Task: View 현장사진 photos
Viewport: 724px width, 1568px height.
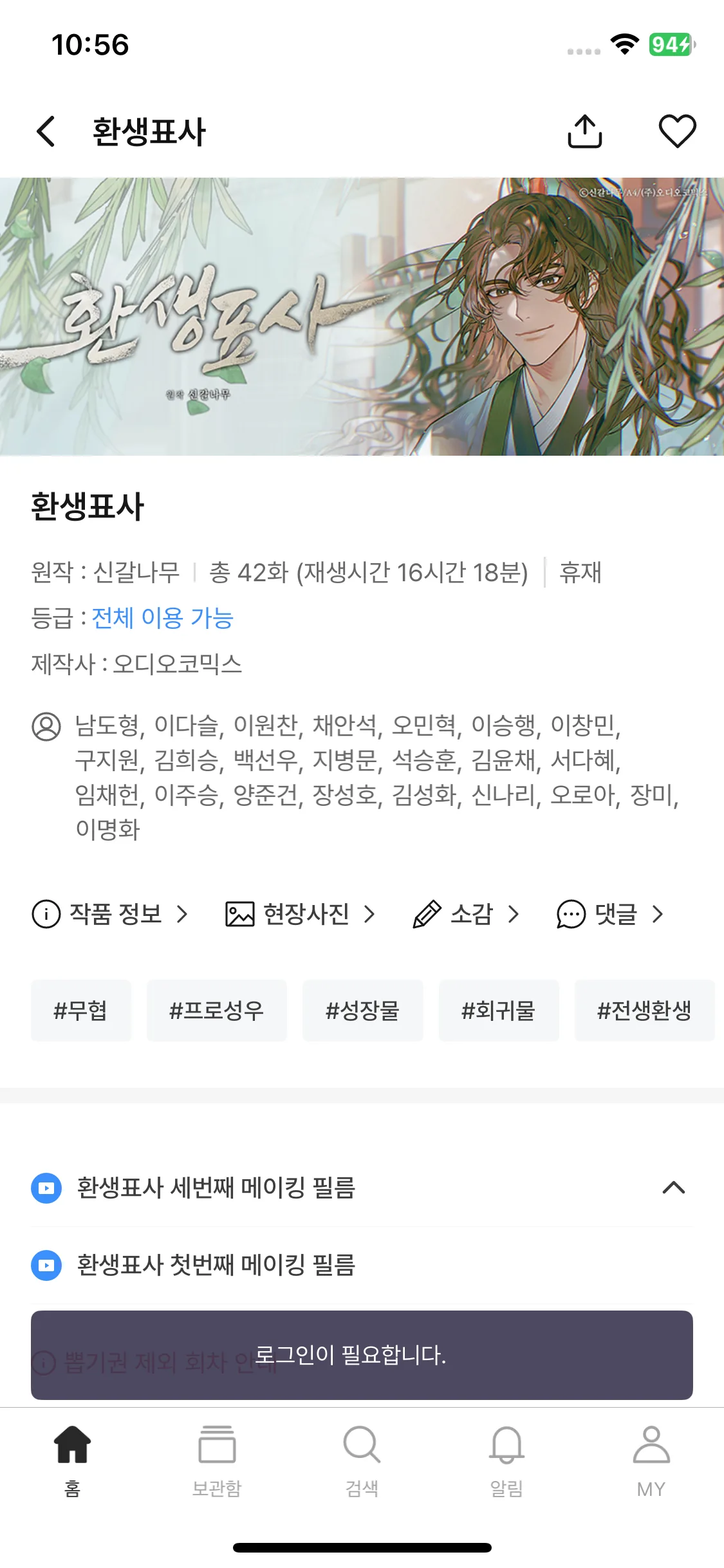Action: pyautogui.click(x=300, y=914)
